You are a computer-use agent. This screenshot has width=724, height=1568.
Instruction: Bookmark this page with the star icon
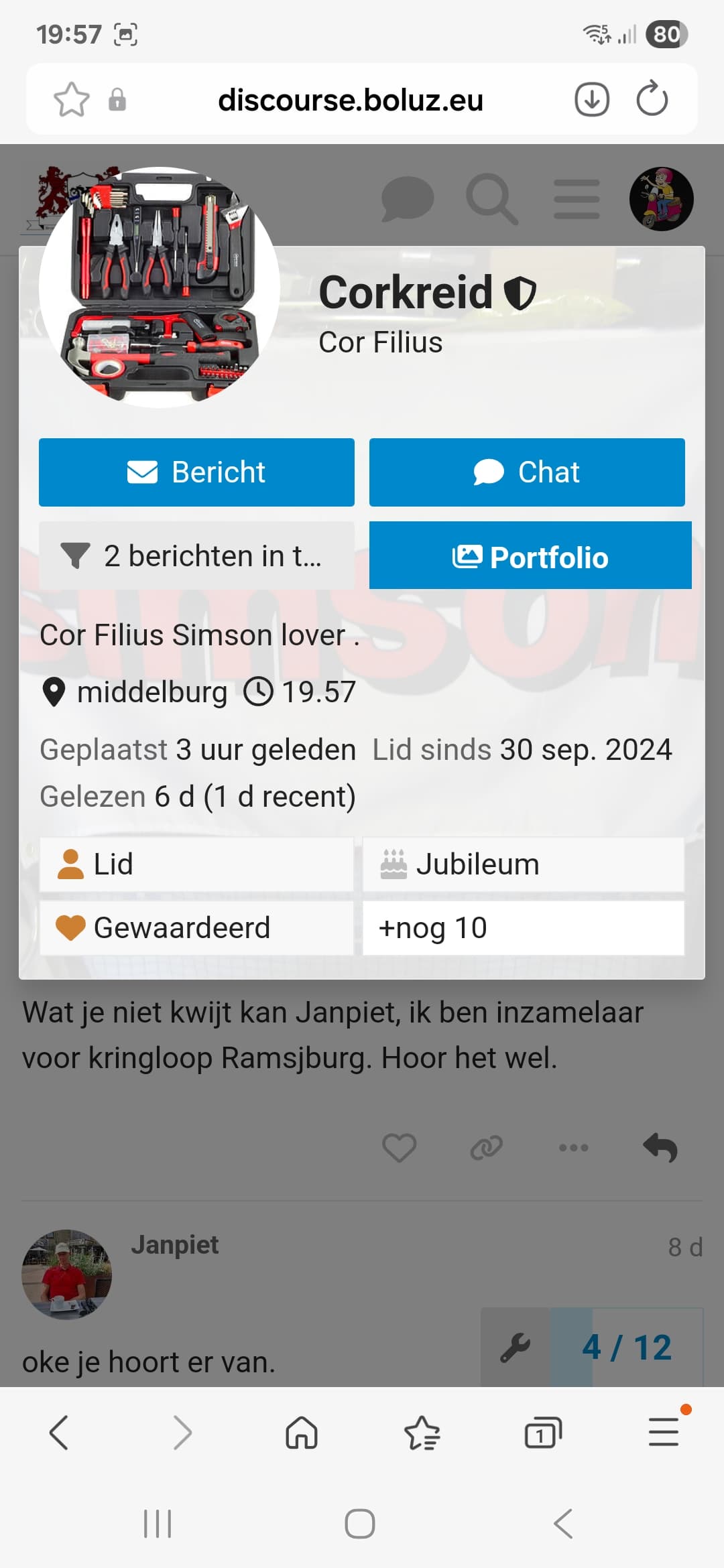(x=71, y=100)
